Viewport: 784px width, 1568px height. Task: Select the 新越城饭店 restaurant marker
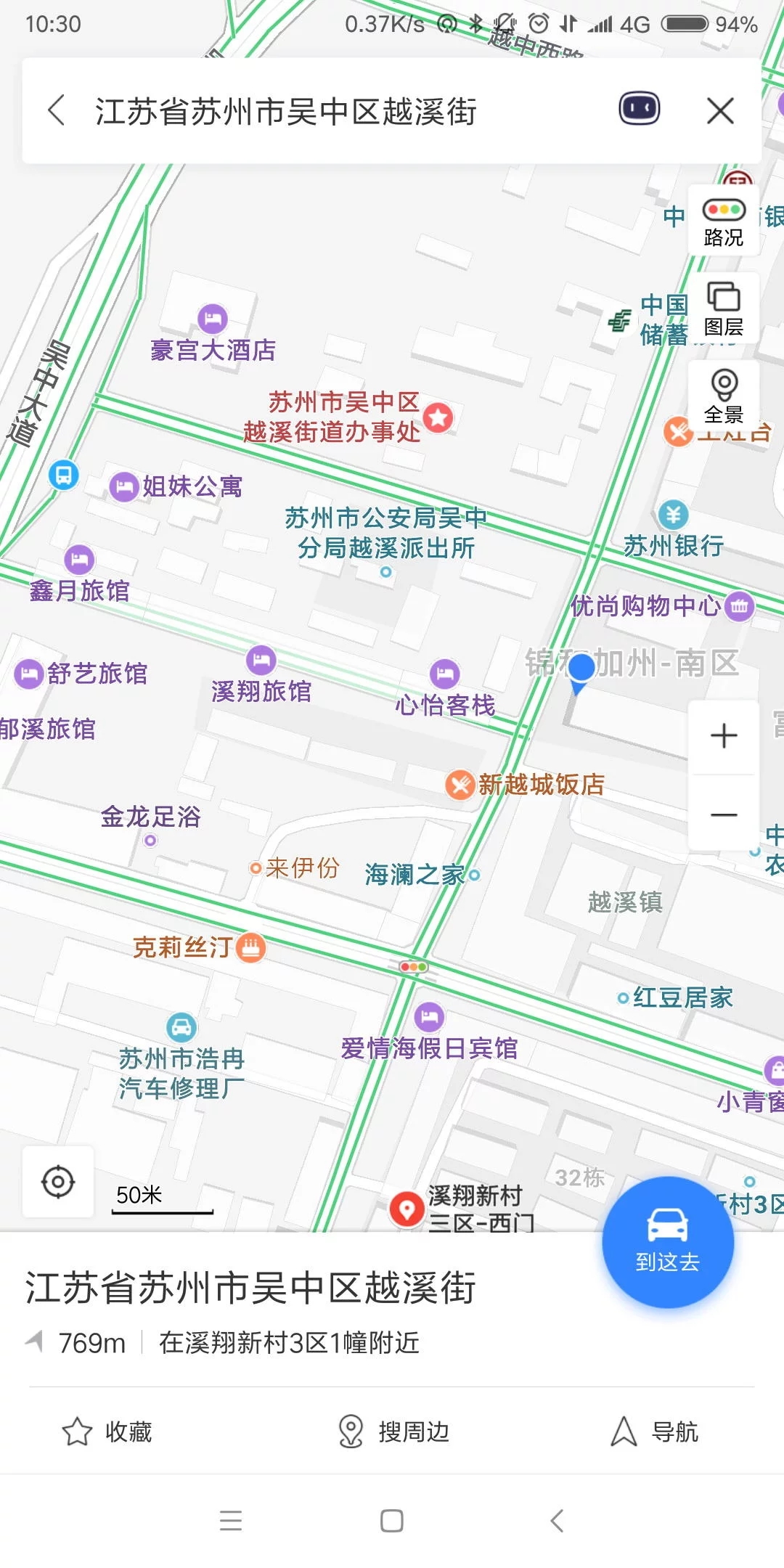click(460, 785)
